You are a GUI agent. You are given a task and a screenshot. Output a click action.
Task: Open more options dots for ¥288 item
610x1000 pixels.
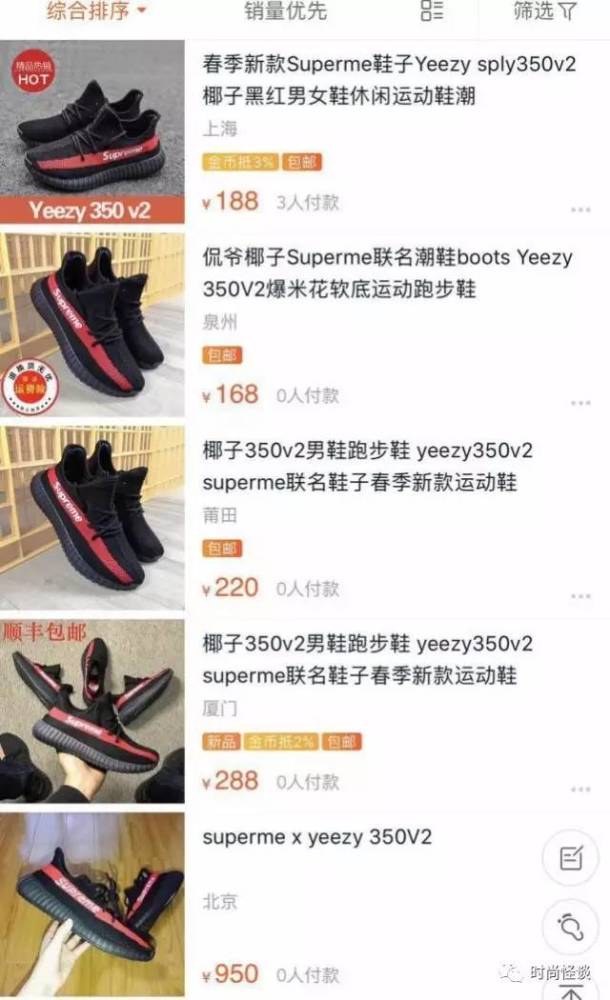click(580, 788)
